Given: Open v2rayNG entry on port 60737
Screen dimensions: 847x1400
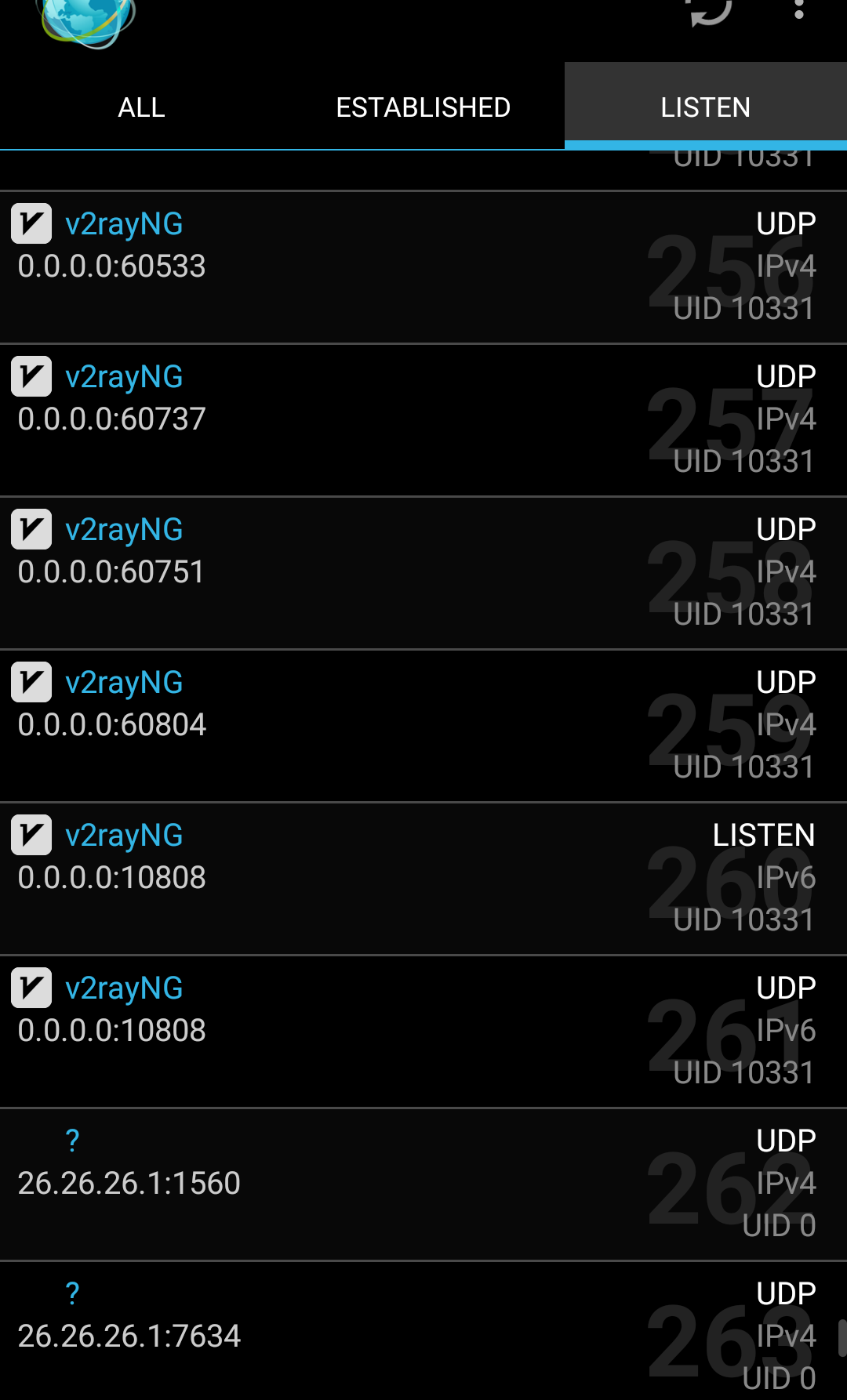Looking at the screenshot, I should pos(423,419).
